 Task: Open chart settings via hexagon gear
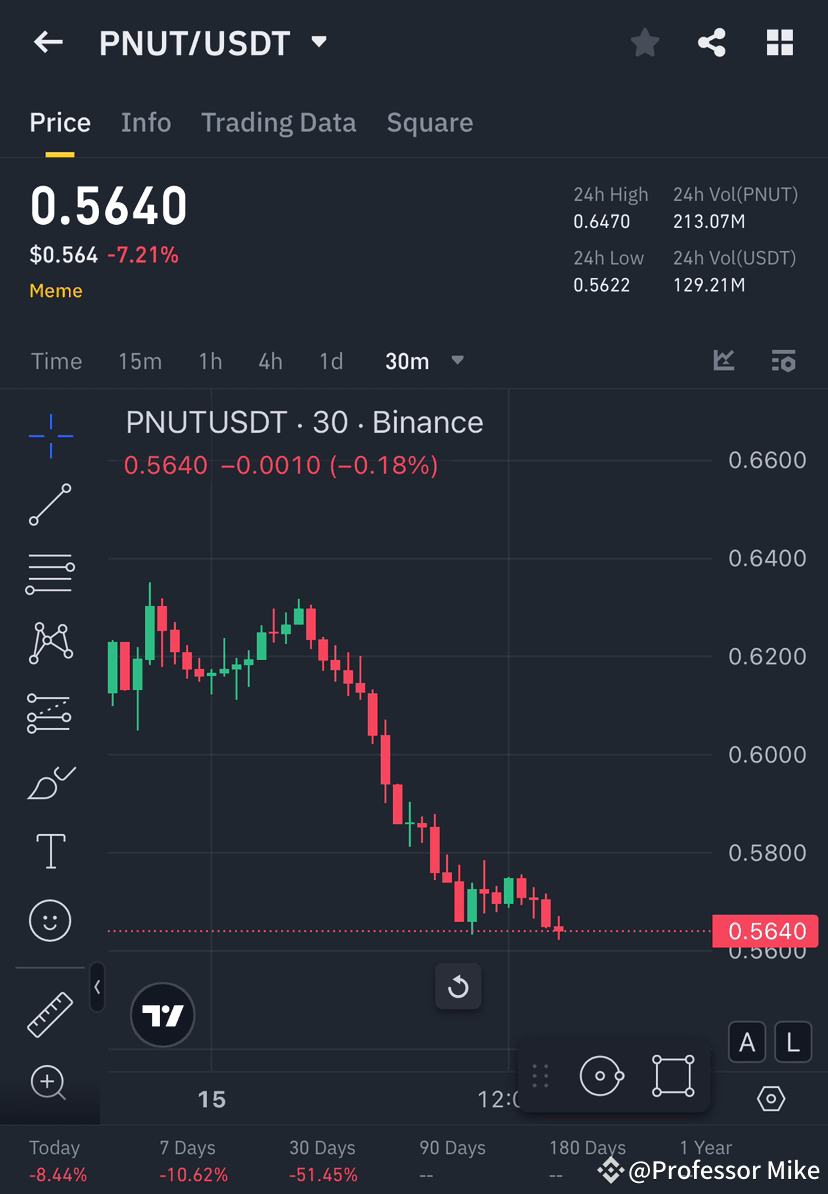pos(770,1098)
